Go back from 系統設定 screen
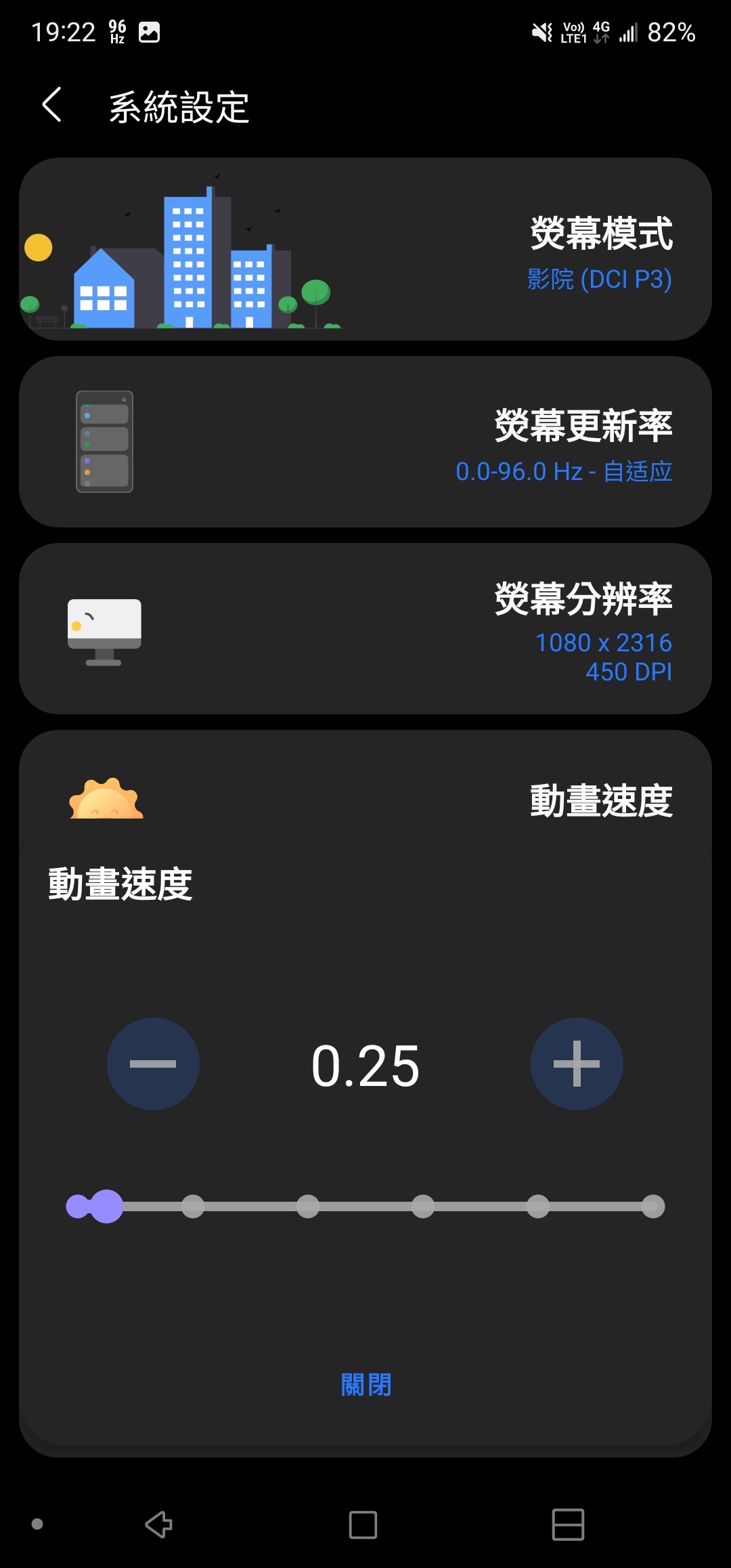731x1568 pixels. tap(52, 105)
